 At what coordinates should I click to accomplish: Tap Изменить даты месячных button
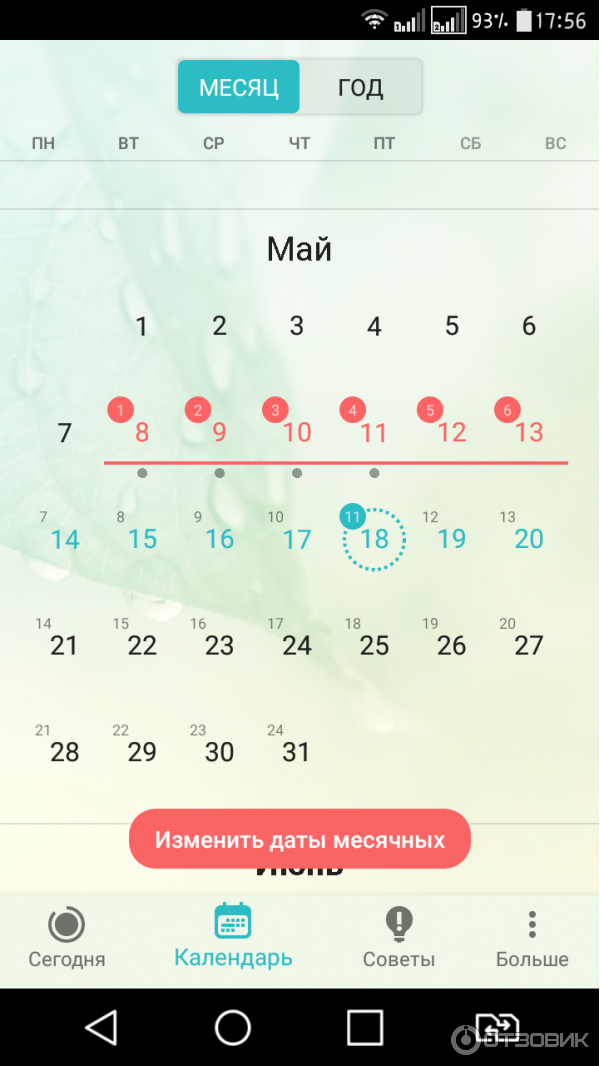[299, 839]
